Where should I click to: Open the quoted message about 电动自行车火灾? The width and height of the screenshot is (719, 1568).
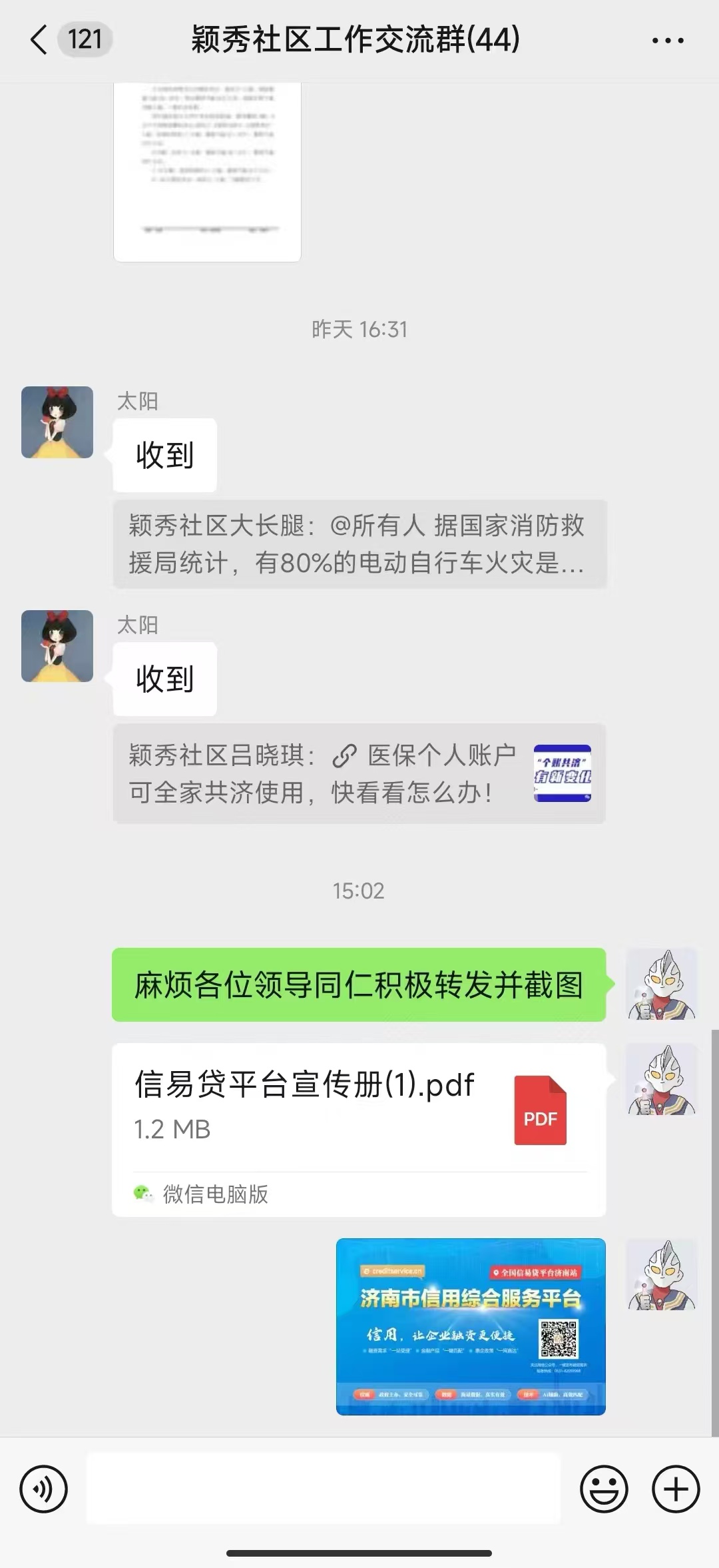tap(359, 544)
